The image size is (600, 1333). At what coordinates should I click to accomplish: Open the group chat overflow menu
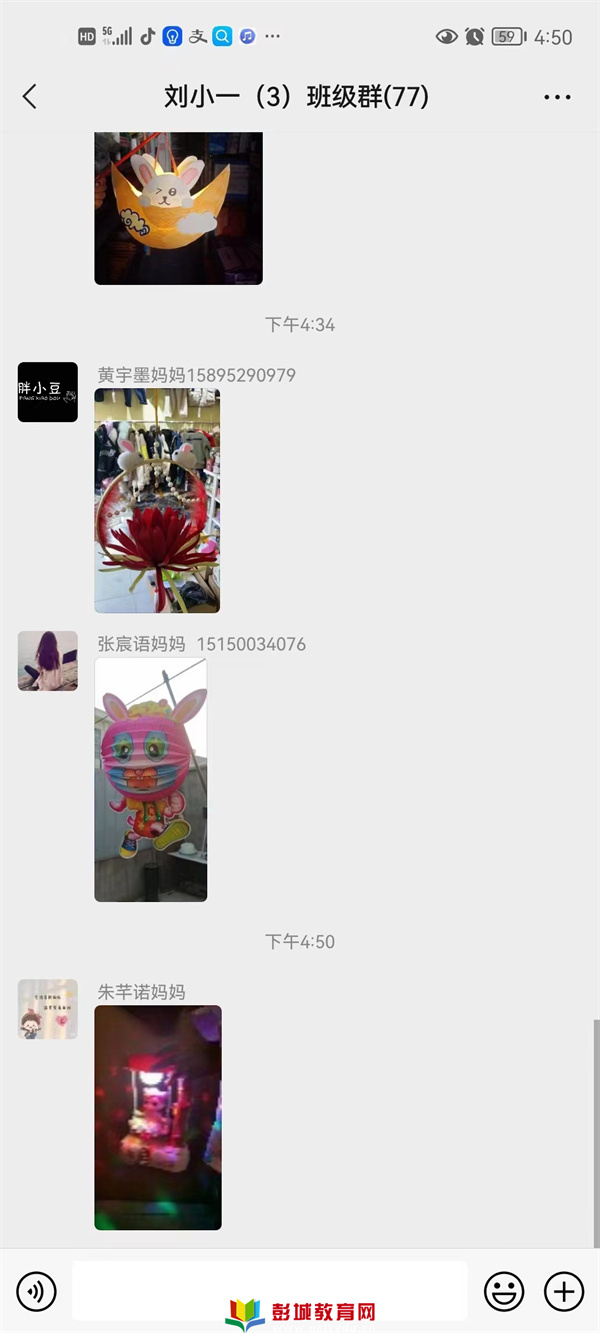pyautogui.click(x=557, y=97)
